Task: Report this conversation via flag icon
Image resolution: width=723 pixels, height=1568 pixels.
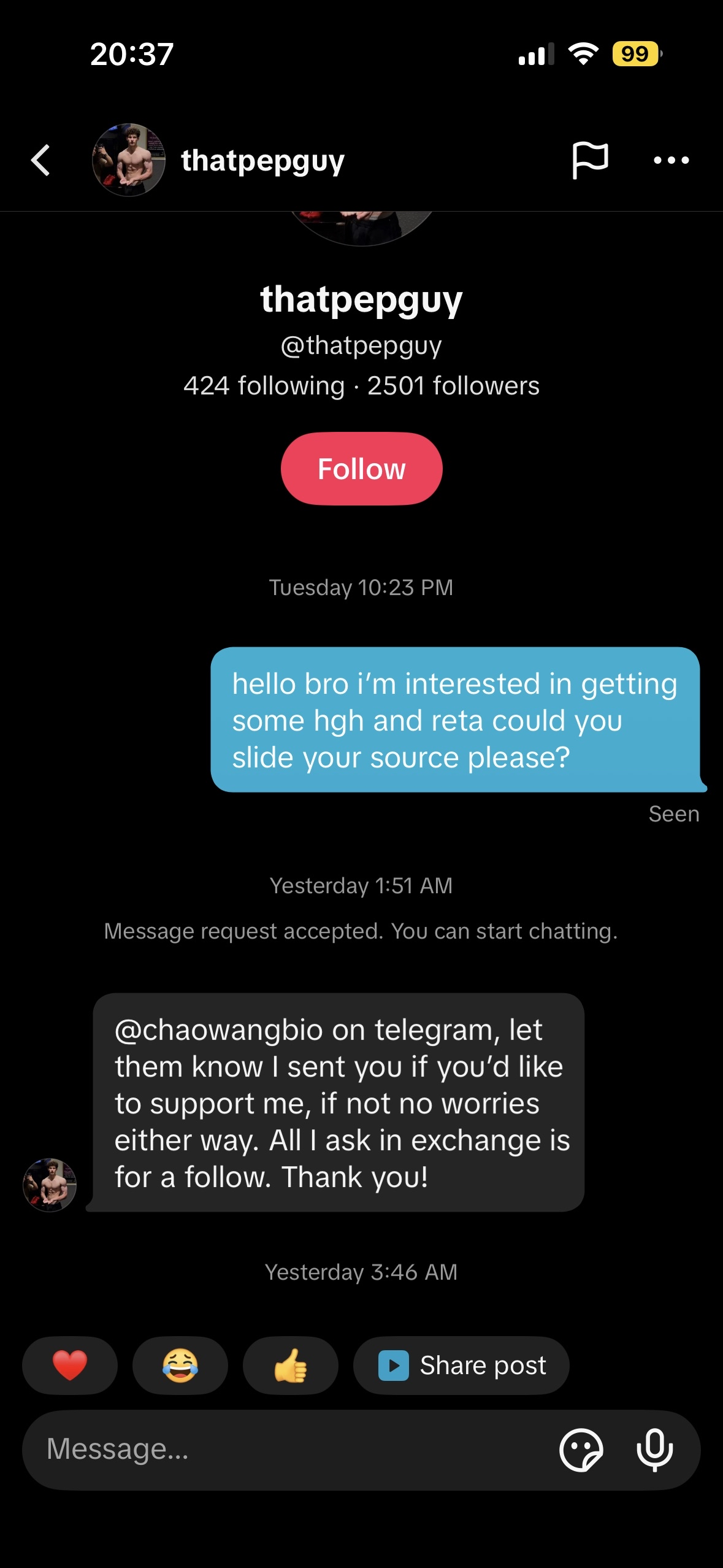Action: [x=589, y=160]
